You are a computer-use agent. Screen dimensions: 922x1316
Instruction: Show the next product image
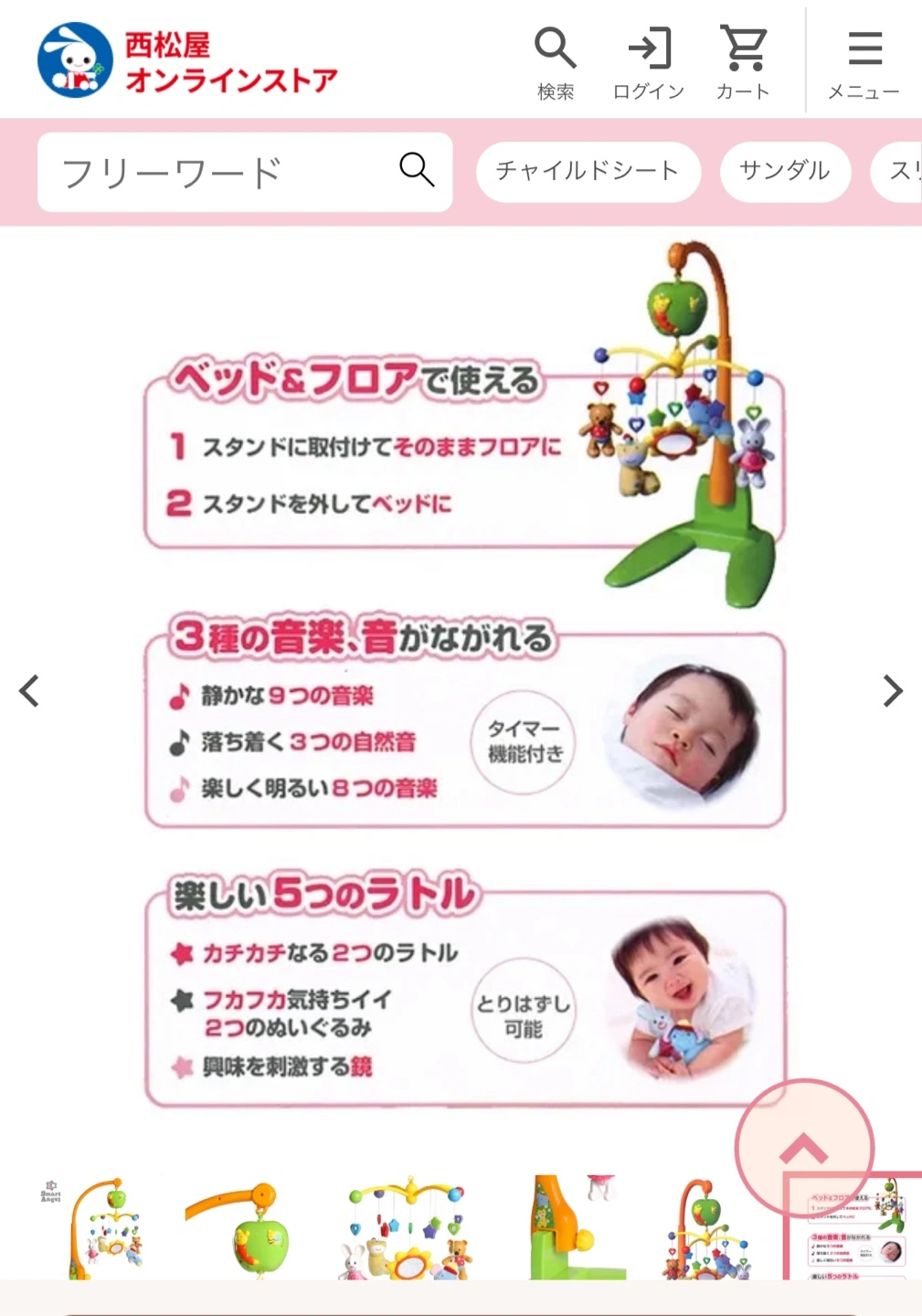(893, 691)
